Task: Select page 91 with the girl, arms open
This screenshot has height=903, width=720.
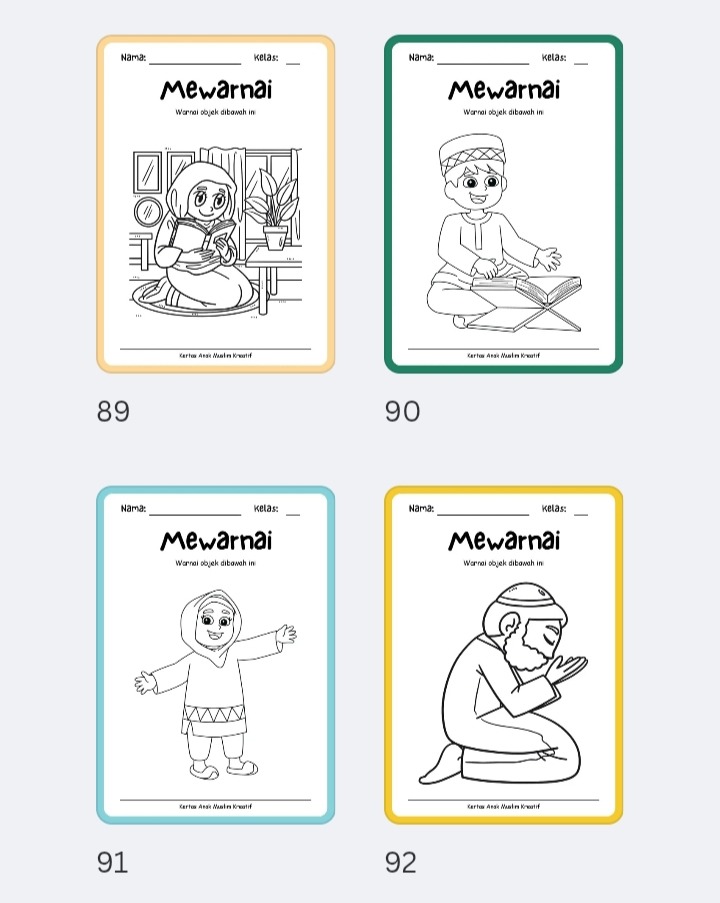Action: coord(216,655)
